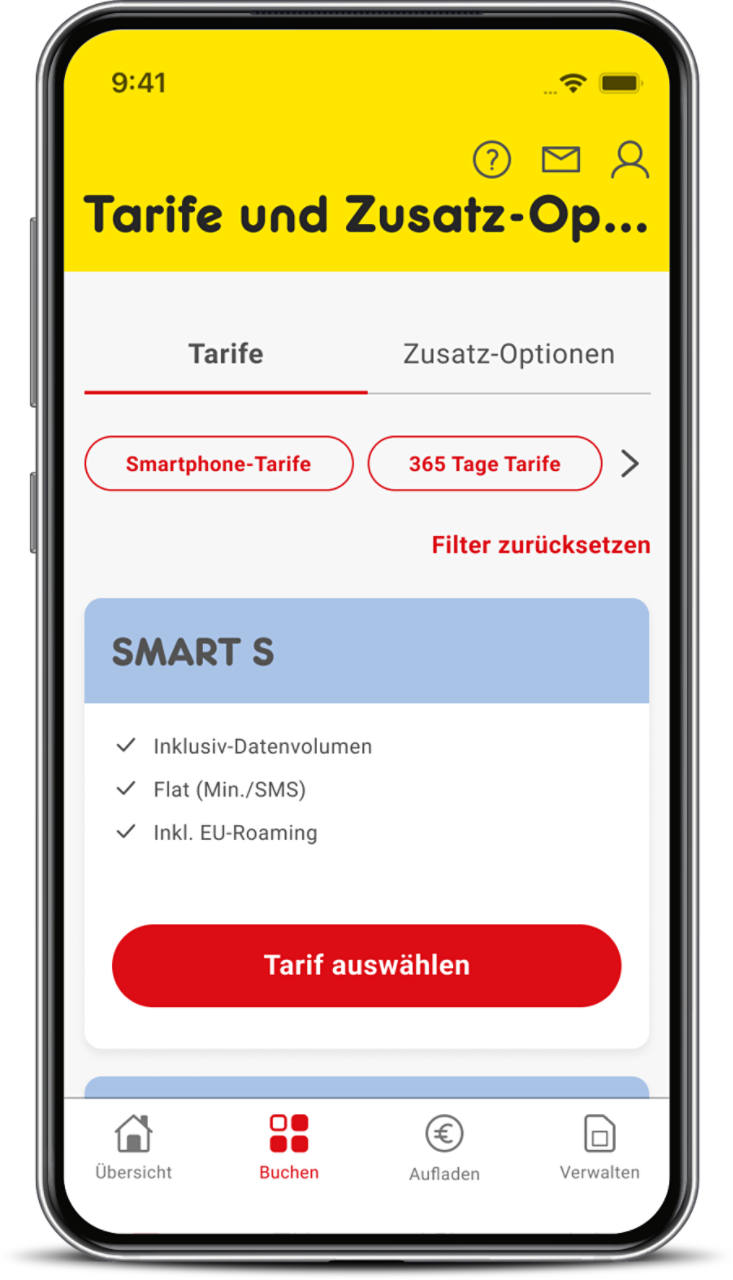Go to the Übersicht tab
This screenshot has width=733, height=1280.
point(133,1147)
